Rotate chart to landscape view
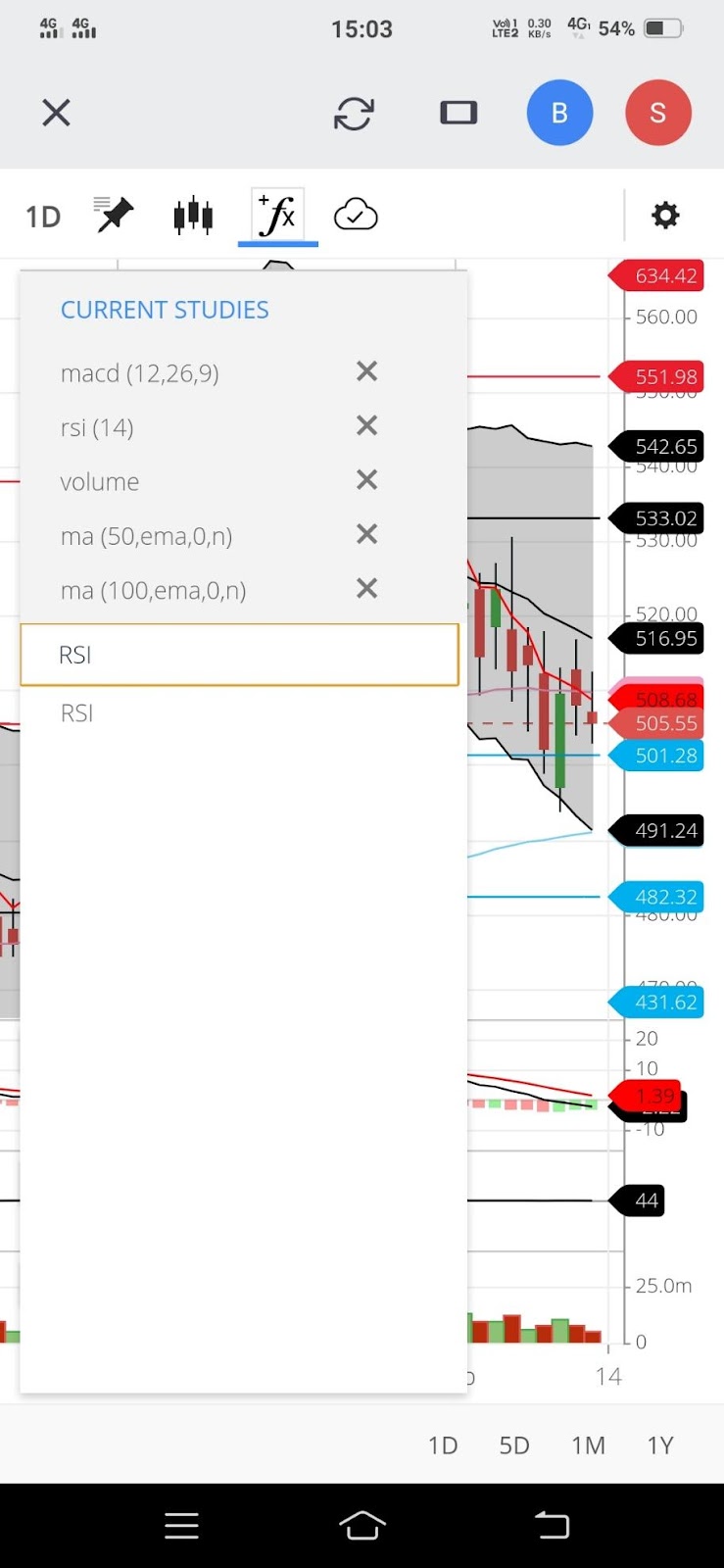The height and width of the screenshot is (1568, 724). tap(459, 113)
